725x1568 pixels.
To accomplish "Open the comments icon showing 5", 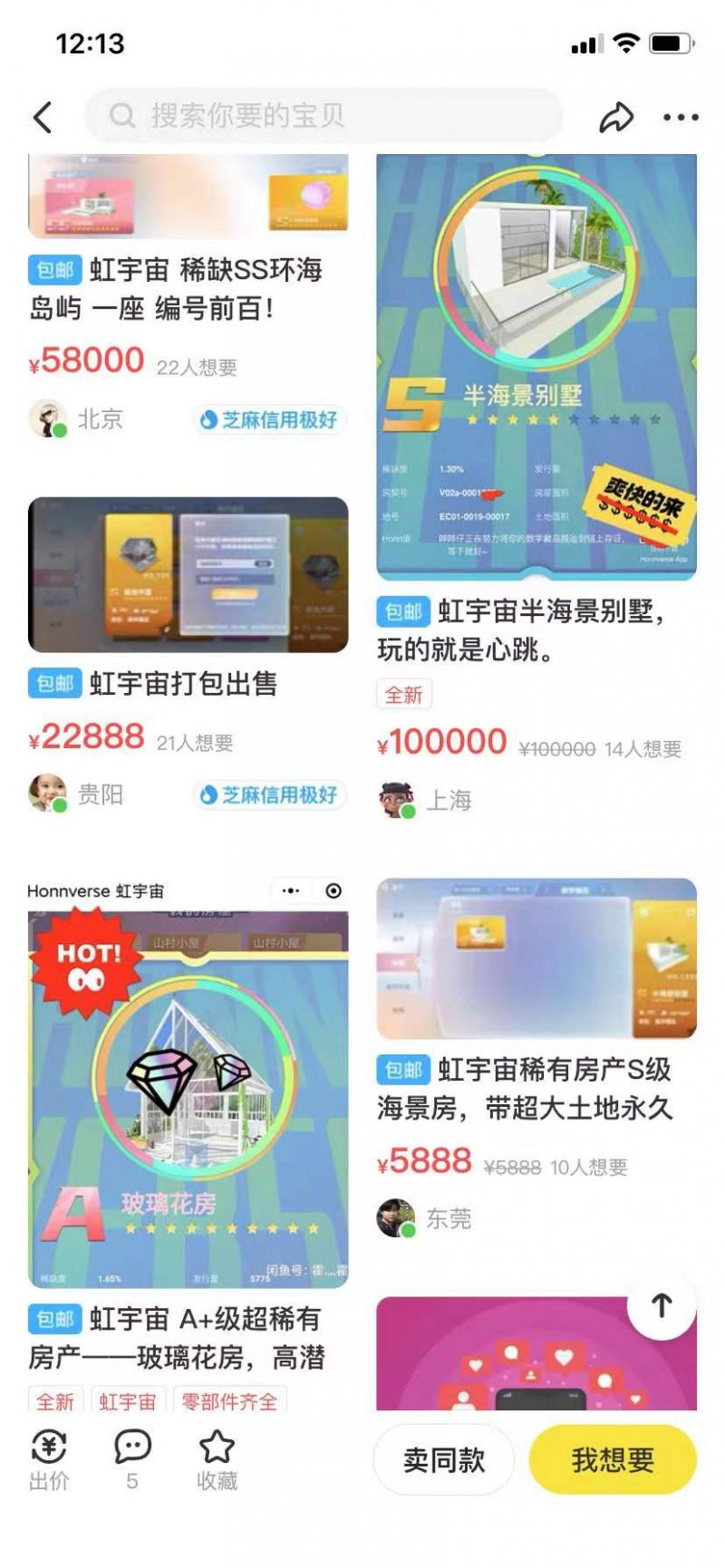I will 132,1459.
